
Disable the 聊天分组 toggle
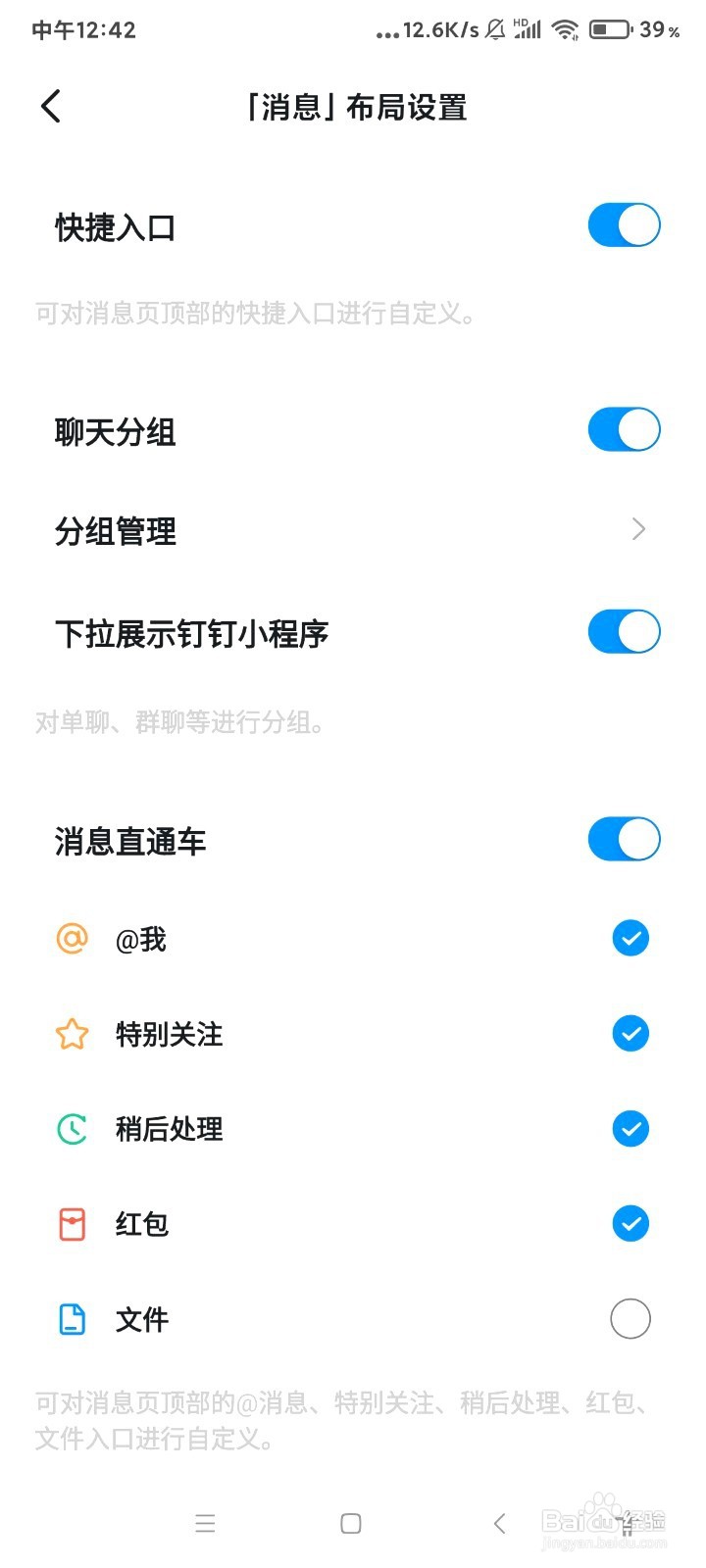[624, 430]
